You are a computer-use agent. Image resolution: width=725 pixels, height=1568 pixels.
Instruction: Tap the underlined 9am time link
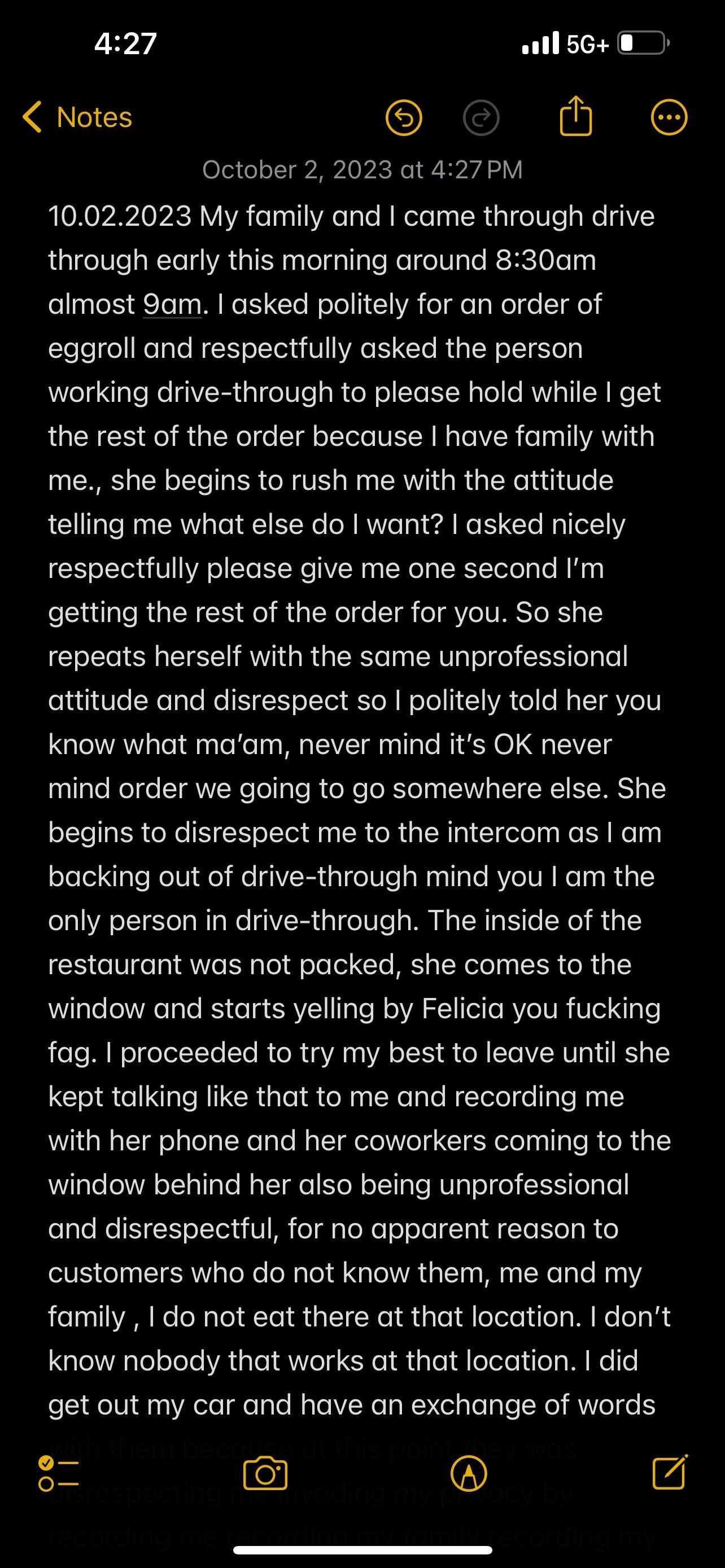172,304
